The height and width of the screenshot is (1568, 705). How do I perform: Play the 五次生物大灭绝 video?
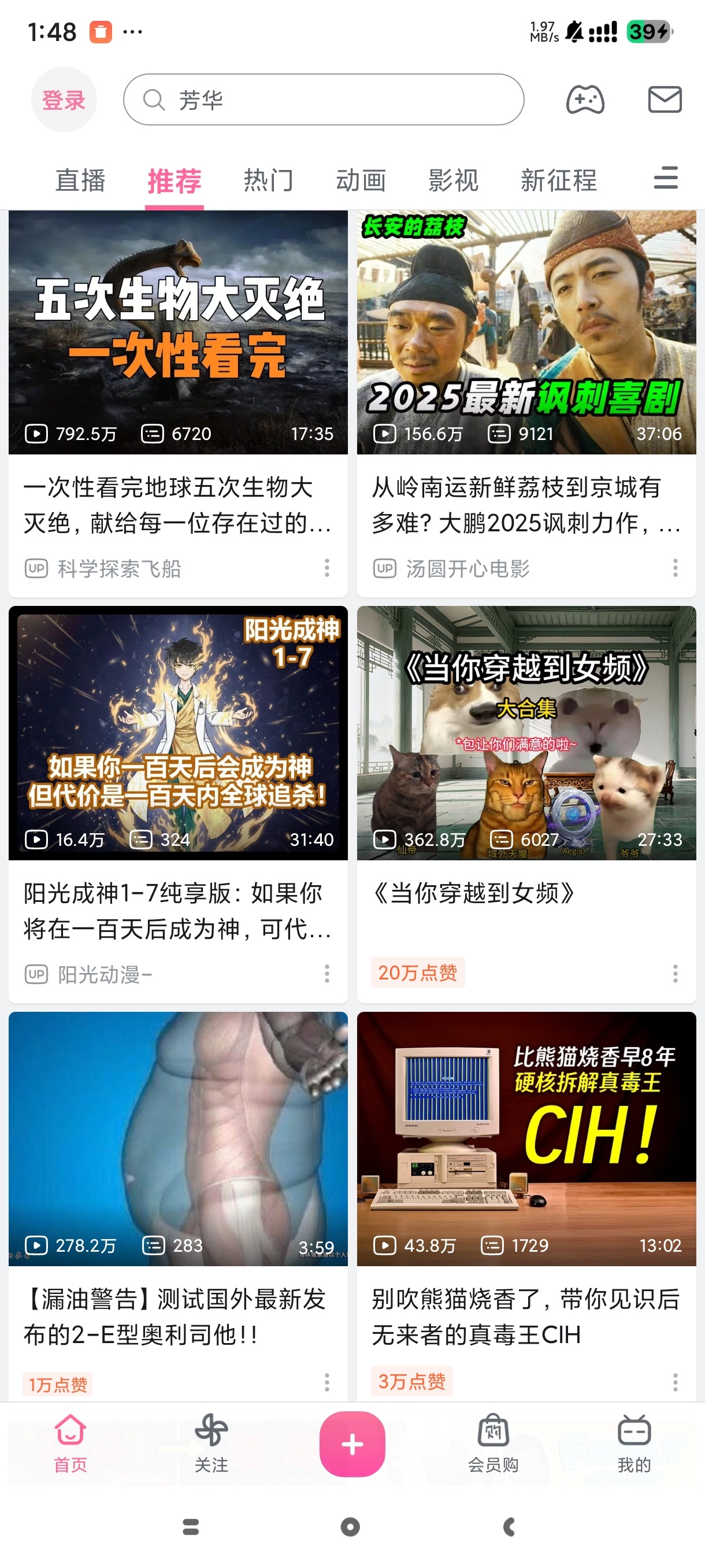click(x=178, y=332)
